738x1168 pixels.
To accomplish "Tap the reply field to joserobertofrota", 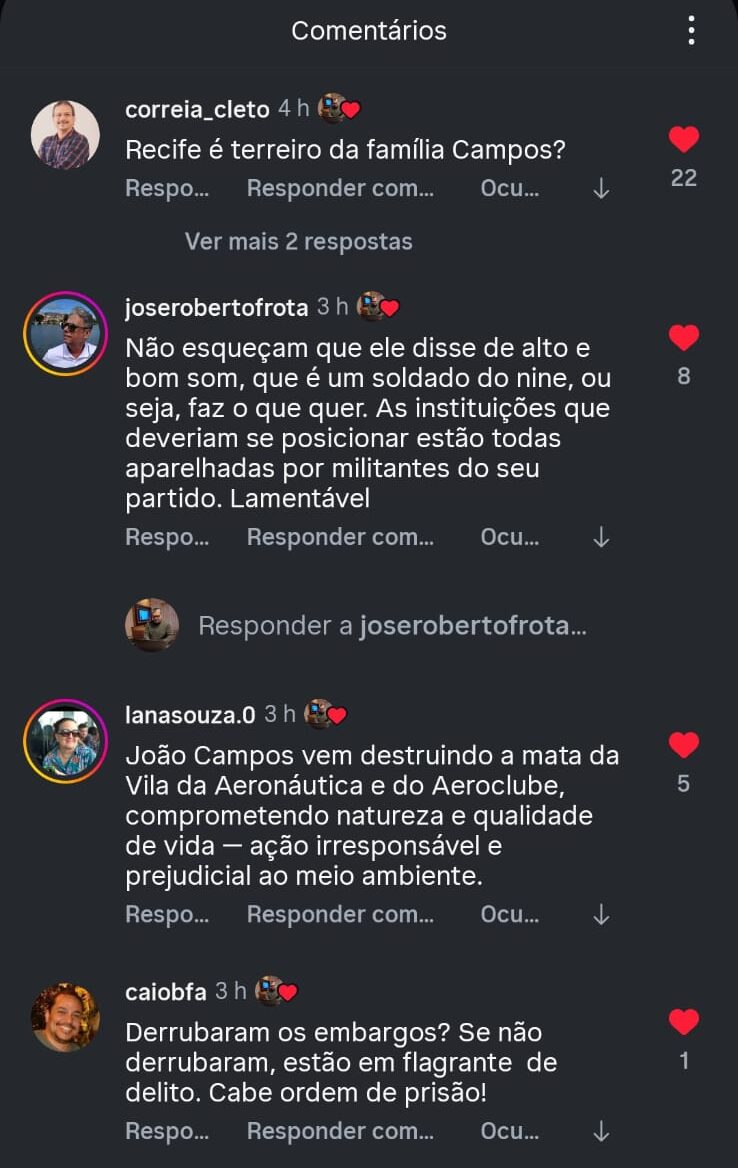I will pyautogui.click(x=392, y=626).
